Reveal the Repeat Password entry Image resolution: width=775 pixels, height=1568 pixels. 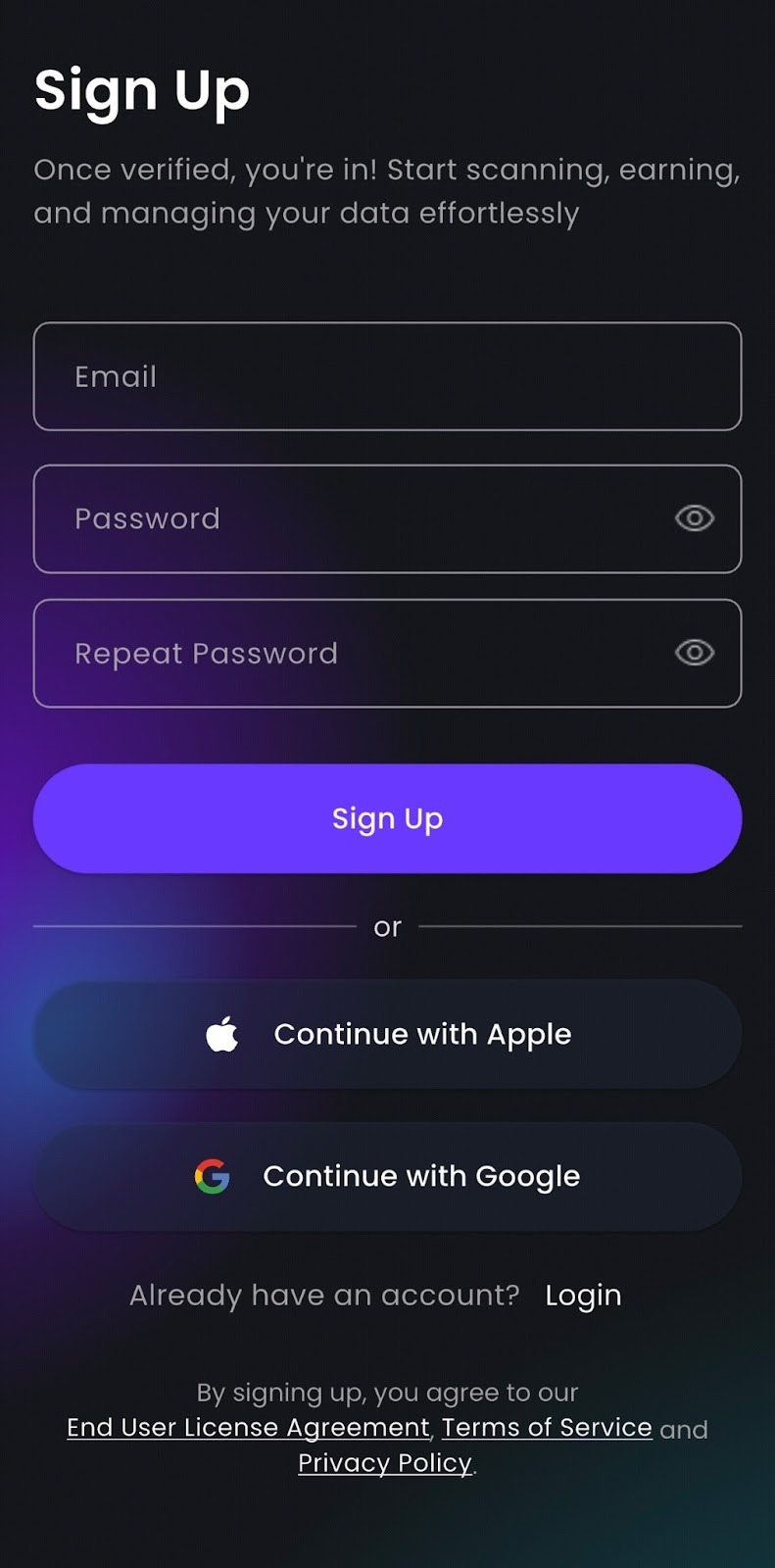point(695,653)
